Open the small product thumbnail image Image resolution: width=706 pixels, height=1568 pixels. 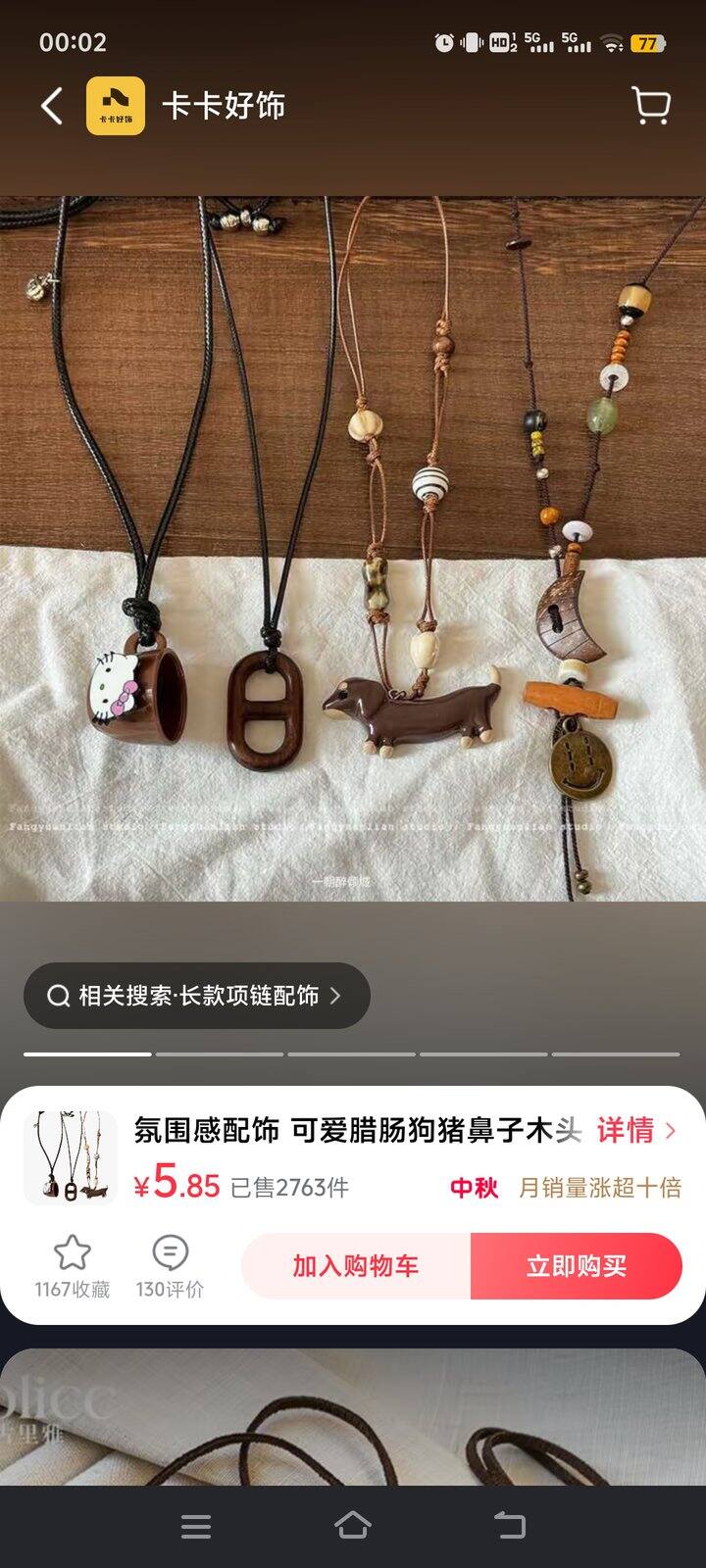[70, 1157]
